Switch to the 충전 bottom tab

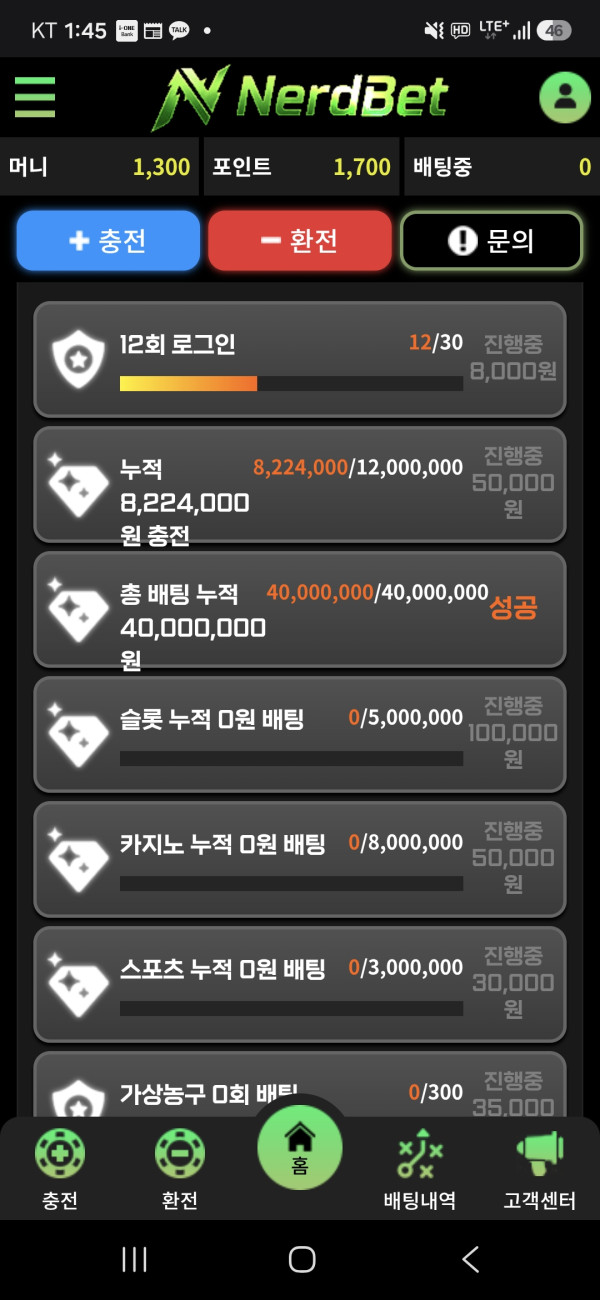[60, 1170]
